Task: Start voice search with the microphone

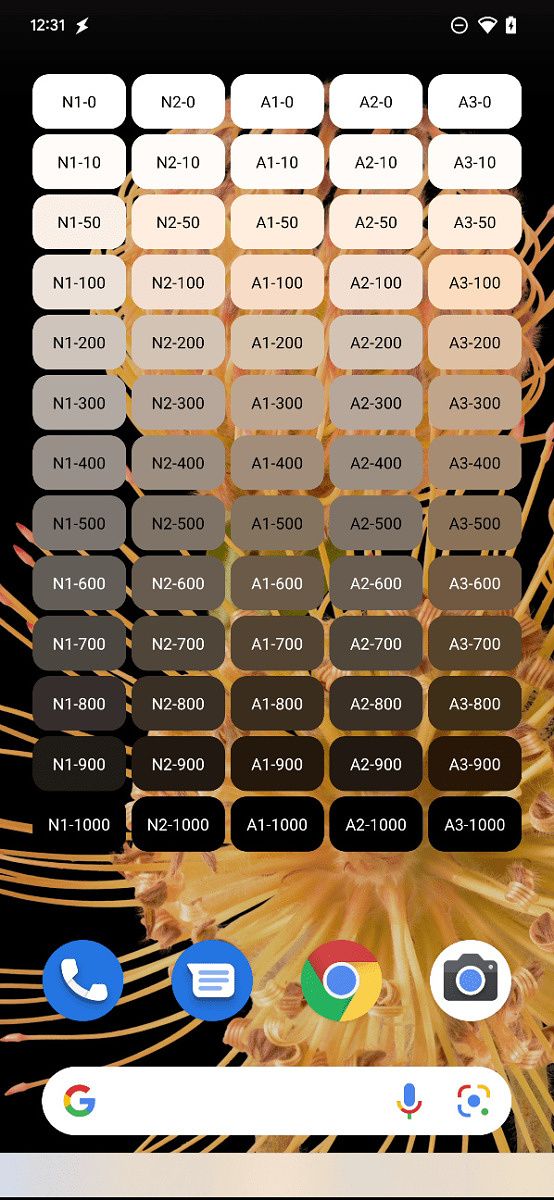Action: 408,1101
